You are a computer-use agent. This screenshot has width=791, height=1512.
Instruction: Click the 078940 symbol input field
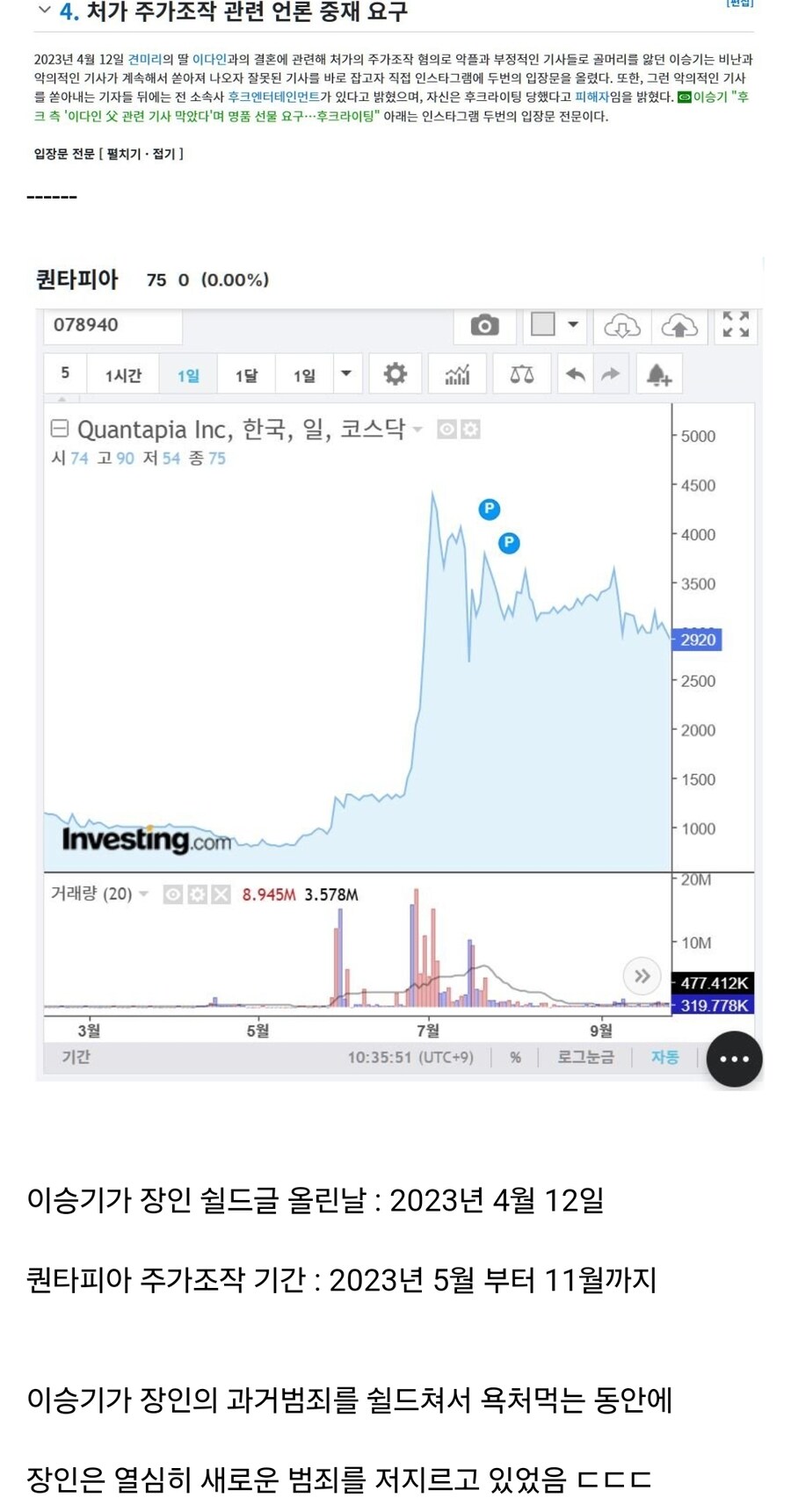coord(112,326)
